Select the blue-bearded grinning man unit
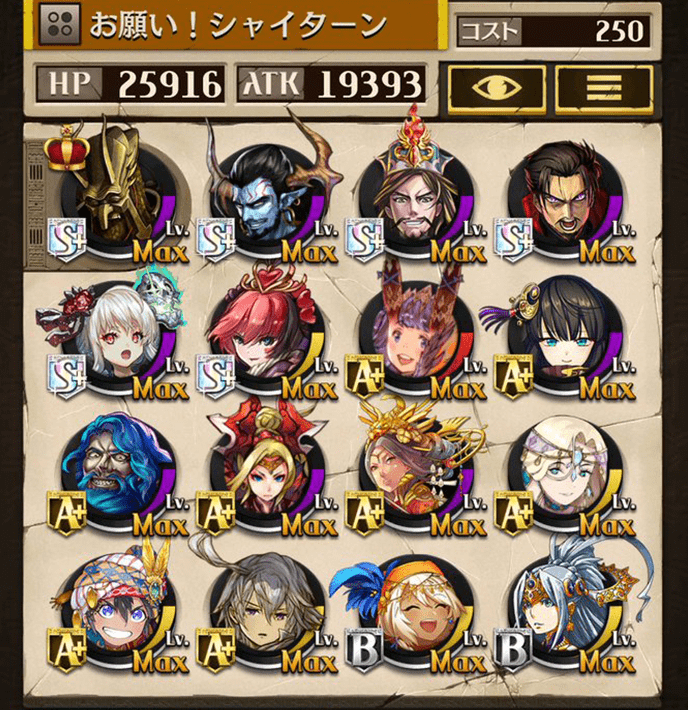The height and width of the screenshot is (710, 688). tap(110, 472)
